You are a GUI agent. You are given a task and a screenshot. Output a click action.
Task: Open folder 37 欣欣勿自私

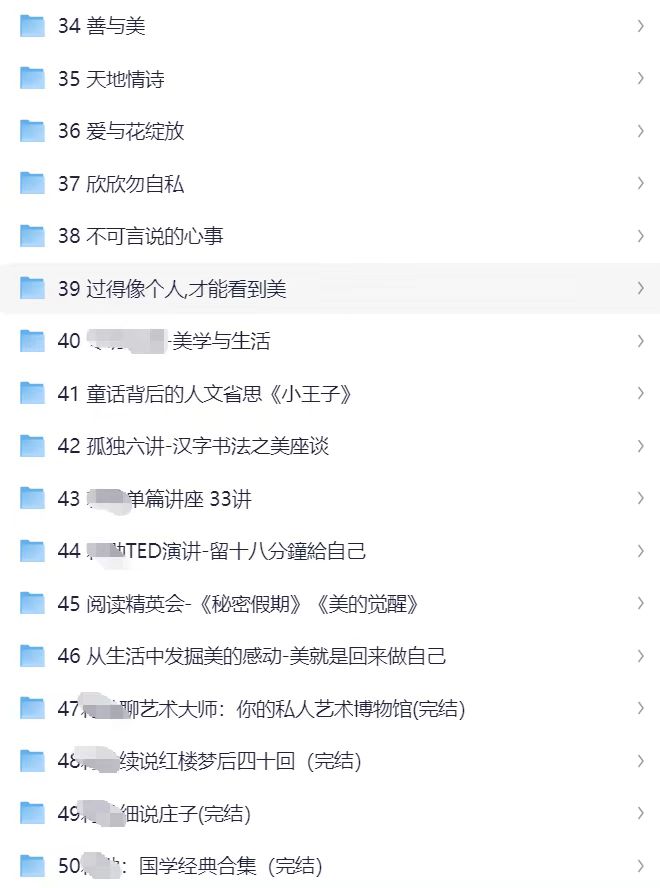(120, 184)
